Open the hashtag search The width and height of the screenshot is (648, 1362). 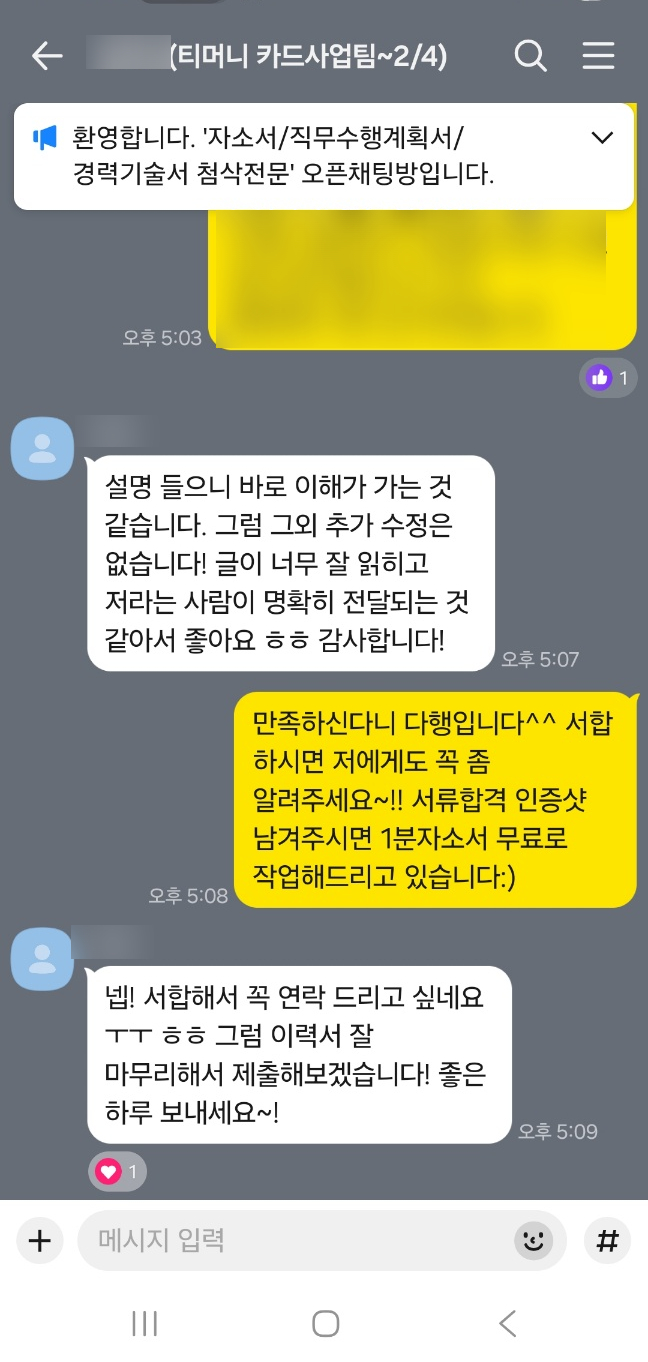pos(606,1241)
